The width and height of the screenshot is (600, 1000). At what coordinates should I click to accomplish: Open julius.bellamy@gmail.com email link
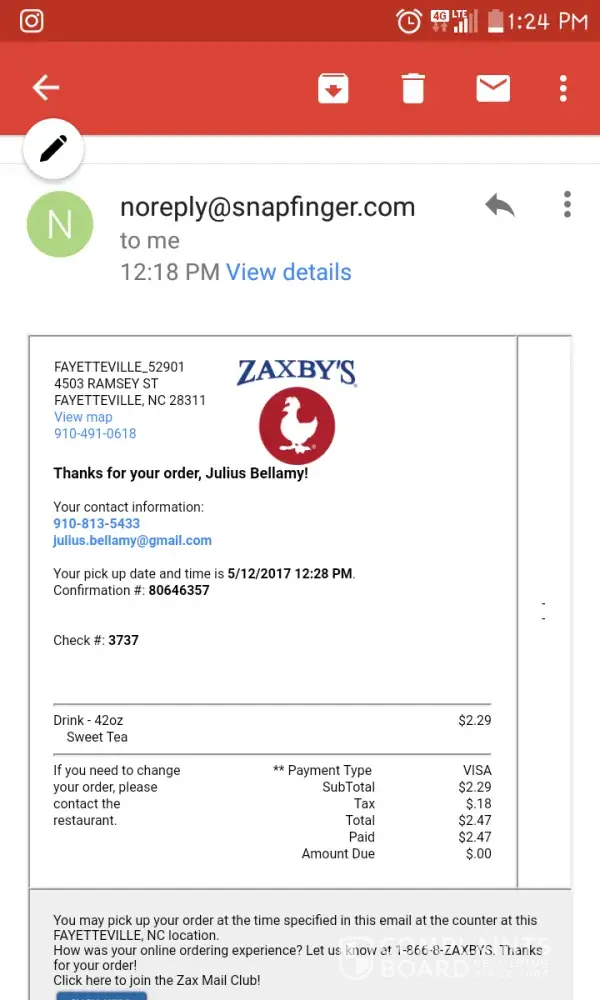click(x=132, y=540)
